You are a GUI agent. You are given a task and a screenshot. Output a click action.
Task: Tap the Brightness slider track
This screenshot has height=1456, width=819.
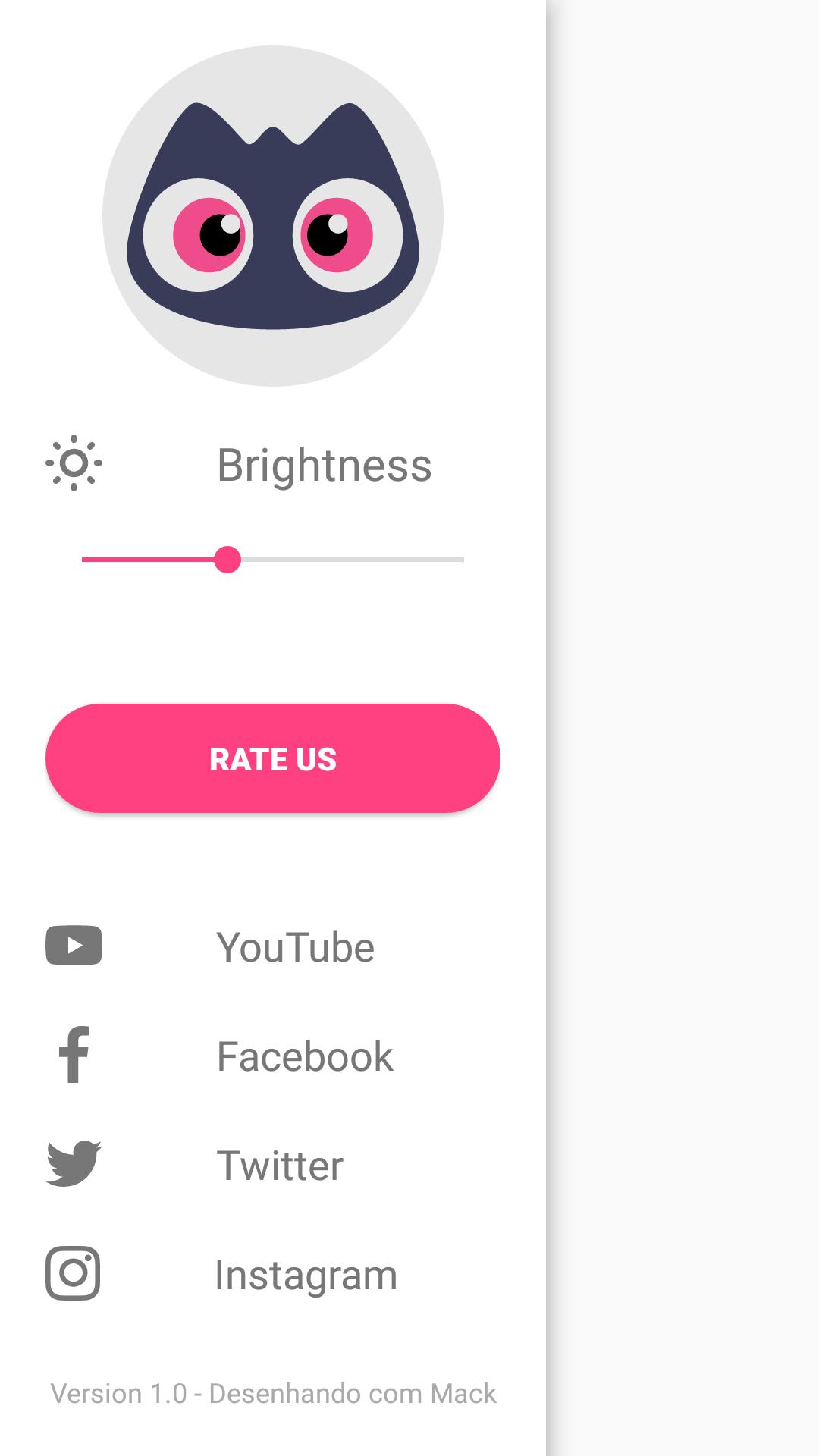tap(273, 560)
